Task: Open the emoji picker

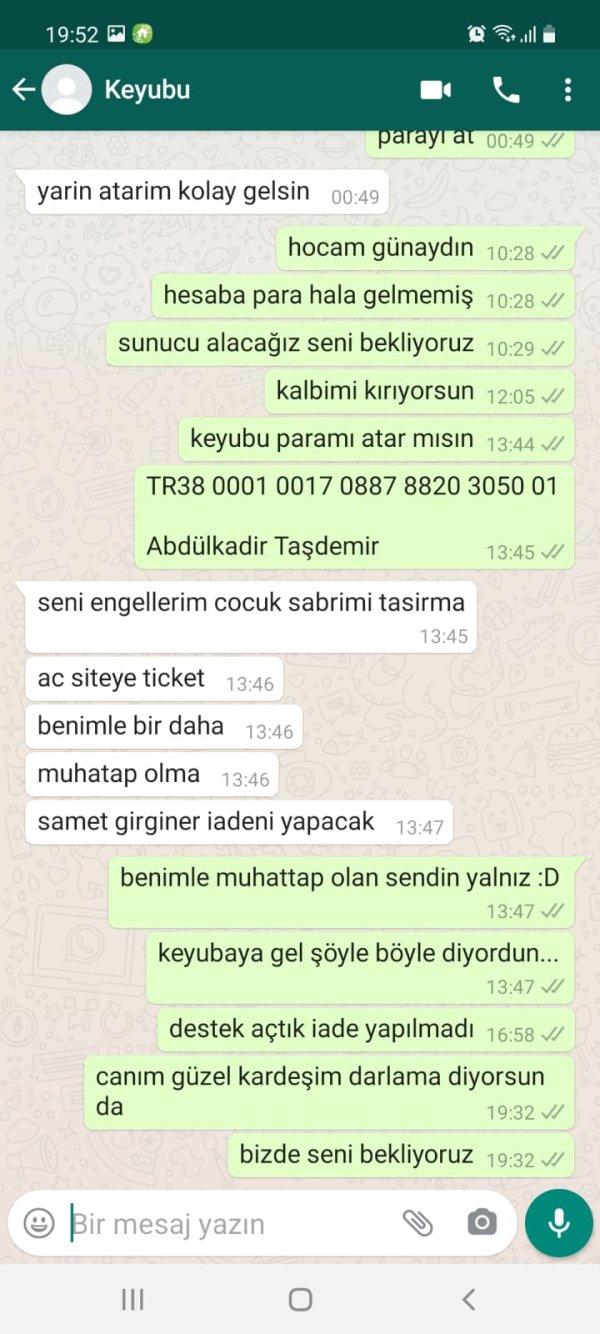Action: pyautogui.click(x=39, y=1222)
